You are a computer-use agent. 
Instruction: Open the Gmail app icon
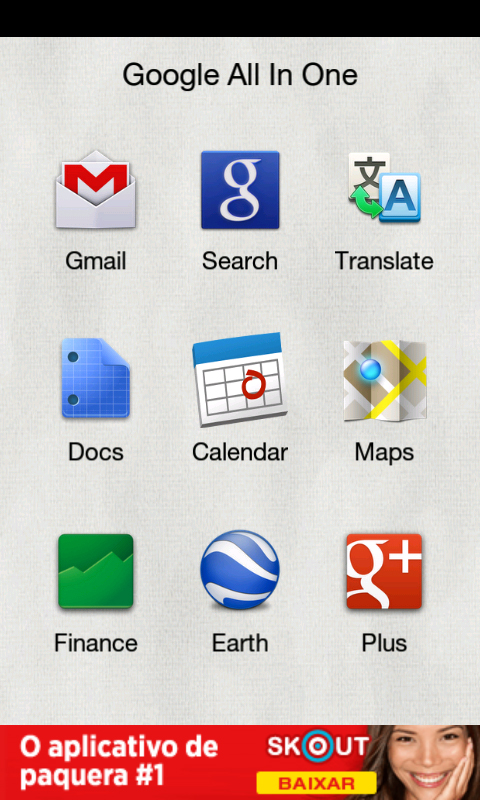coord(95,189)
